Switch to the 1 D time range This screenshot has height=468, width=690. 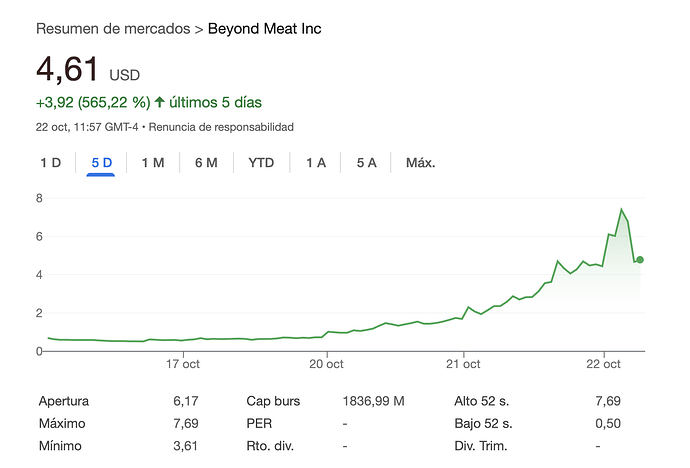(x=50, y=162)
